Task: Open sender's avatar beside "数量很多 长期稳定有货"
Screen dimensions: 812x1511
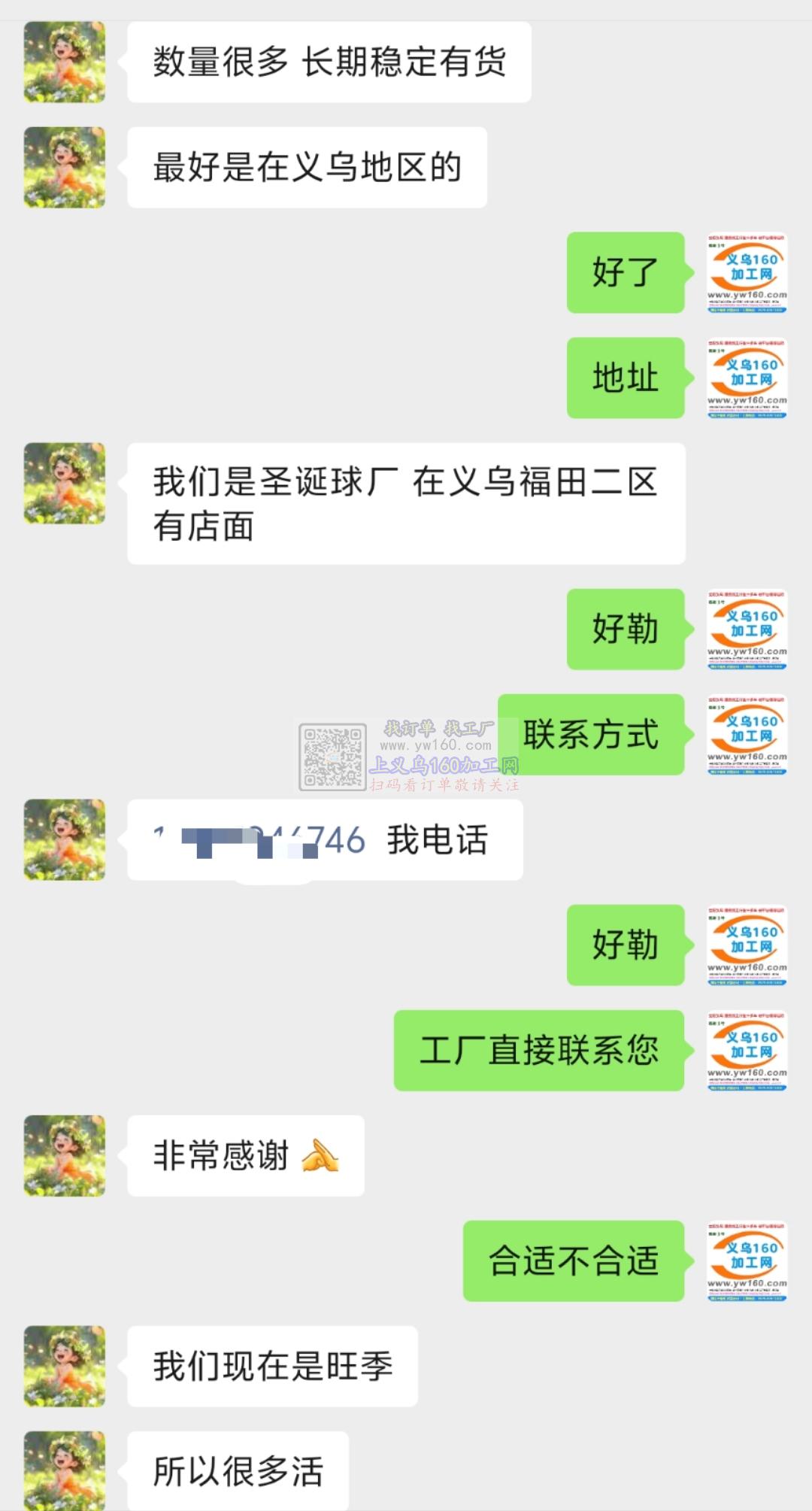Action: 65,62
